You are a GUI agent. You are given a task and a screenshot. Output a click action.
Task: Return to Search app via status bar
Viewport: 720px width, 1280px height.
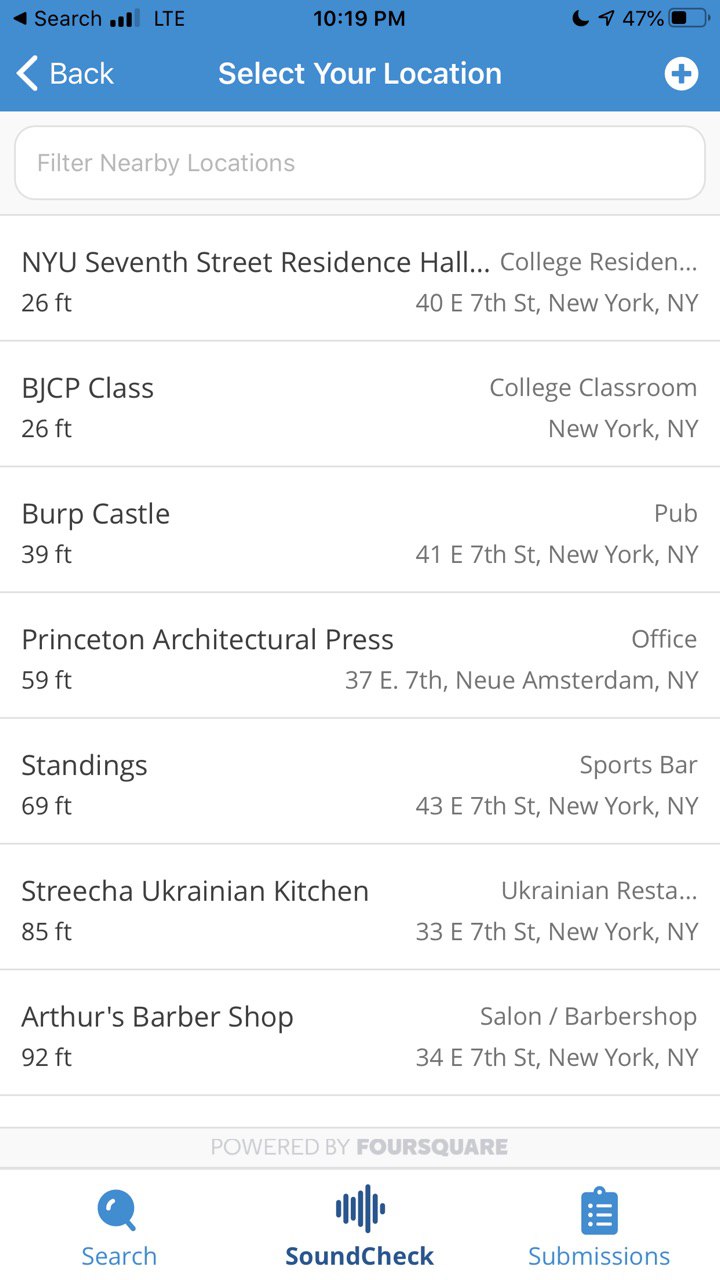click(x=57, y=18)
